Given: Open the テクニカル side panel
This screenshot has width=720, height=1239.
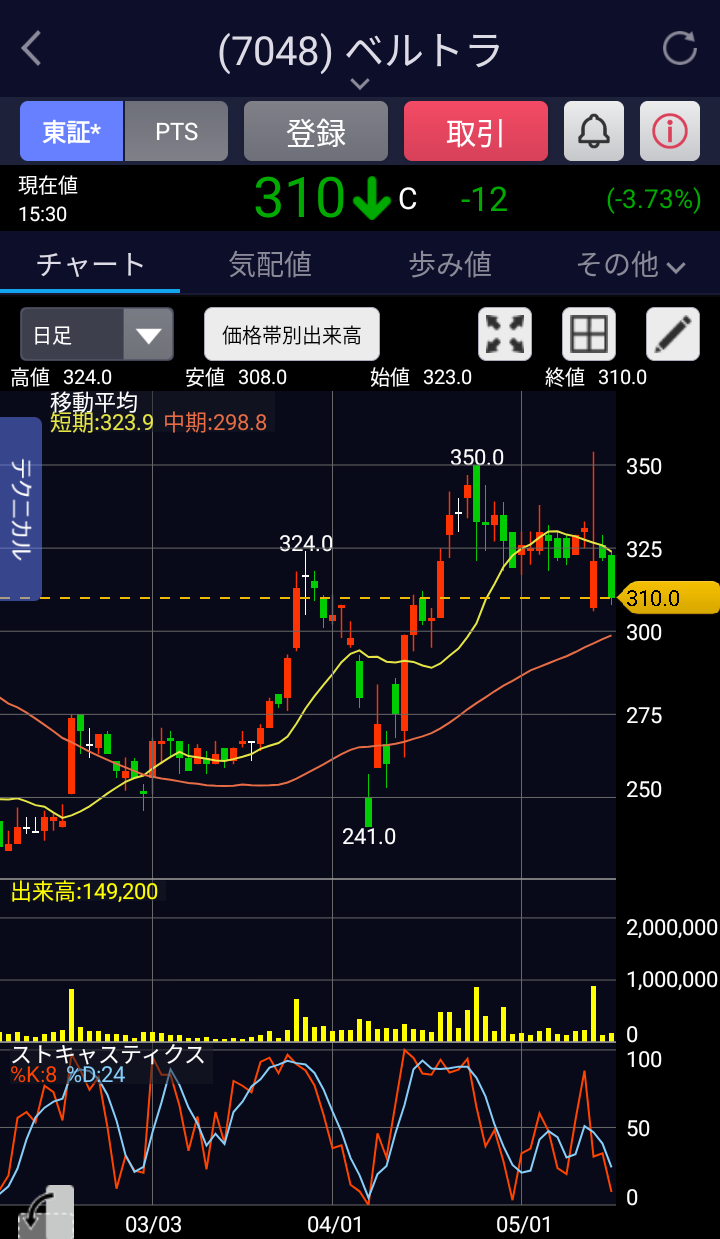Looking at the screenshot, I should (20, 508).
